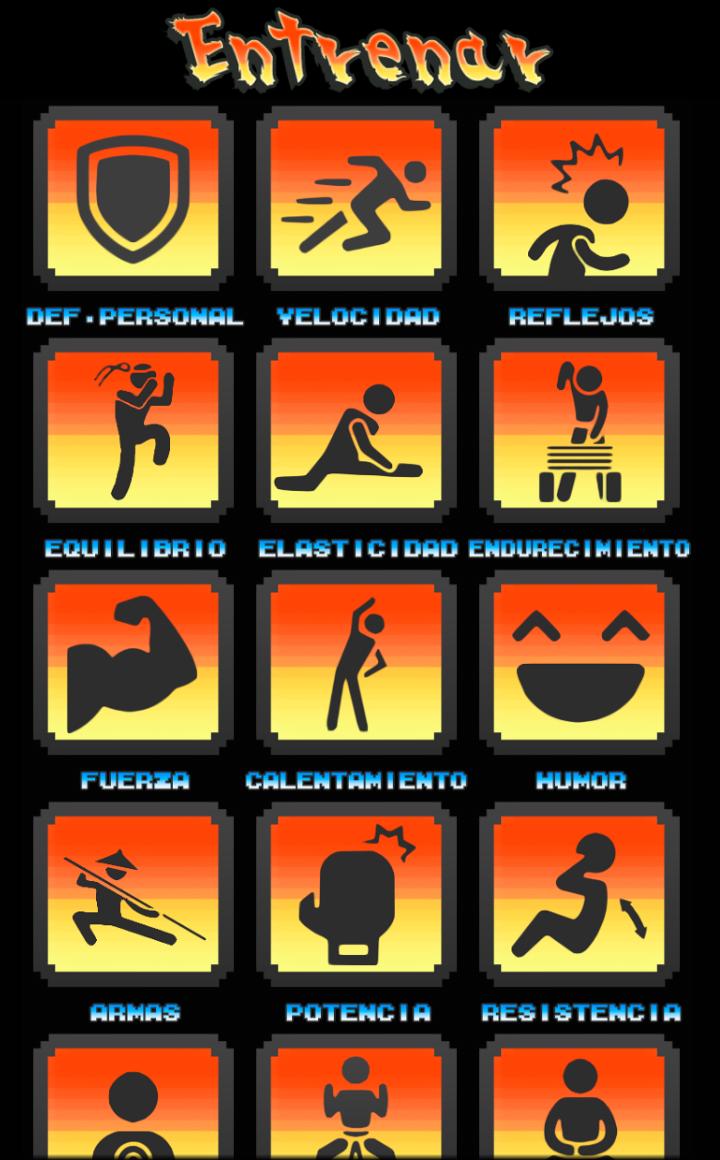The height and width of the screenshot is (1160, 720).
Task: Open the Armas weapons training
Action: point(133,894)
